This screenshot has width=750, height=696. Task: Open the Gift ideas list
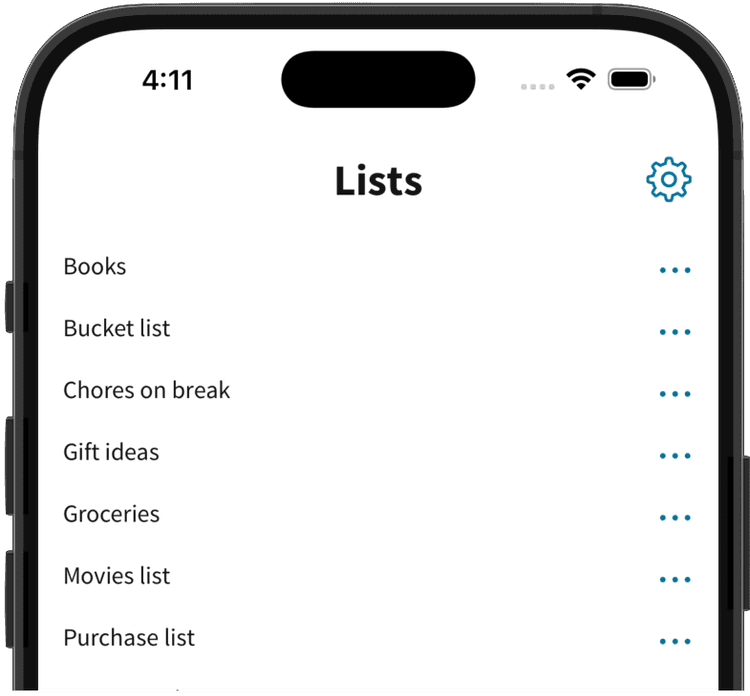111,453
